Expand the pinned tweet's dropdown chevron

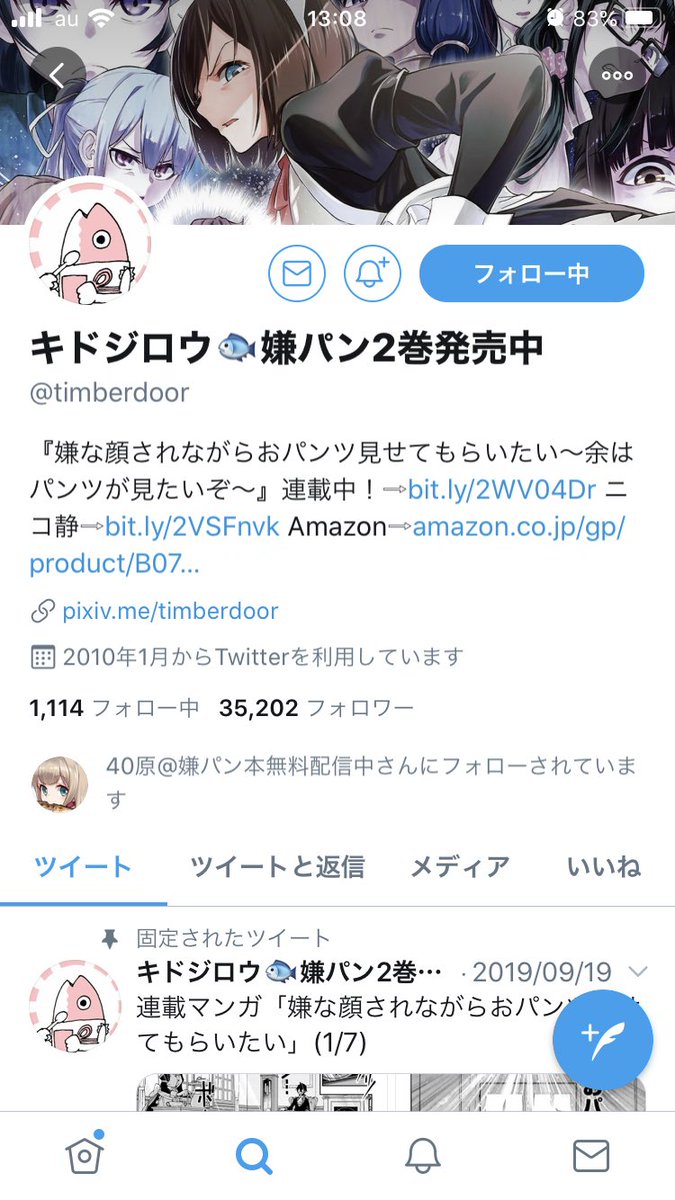point(639,972)
